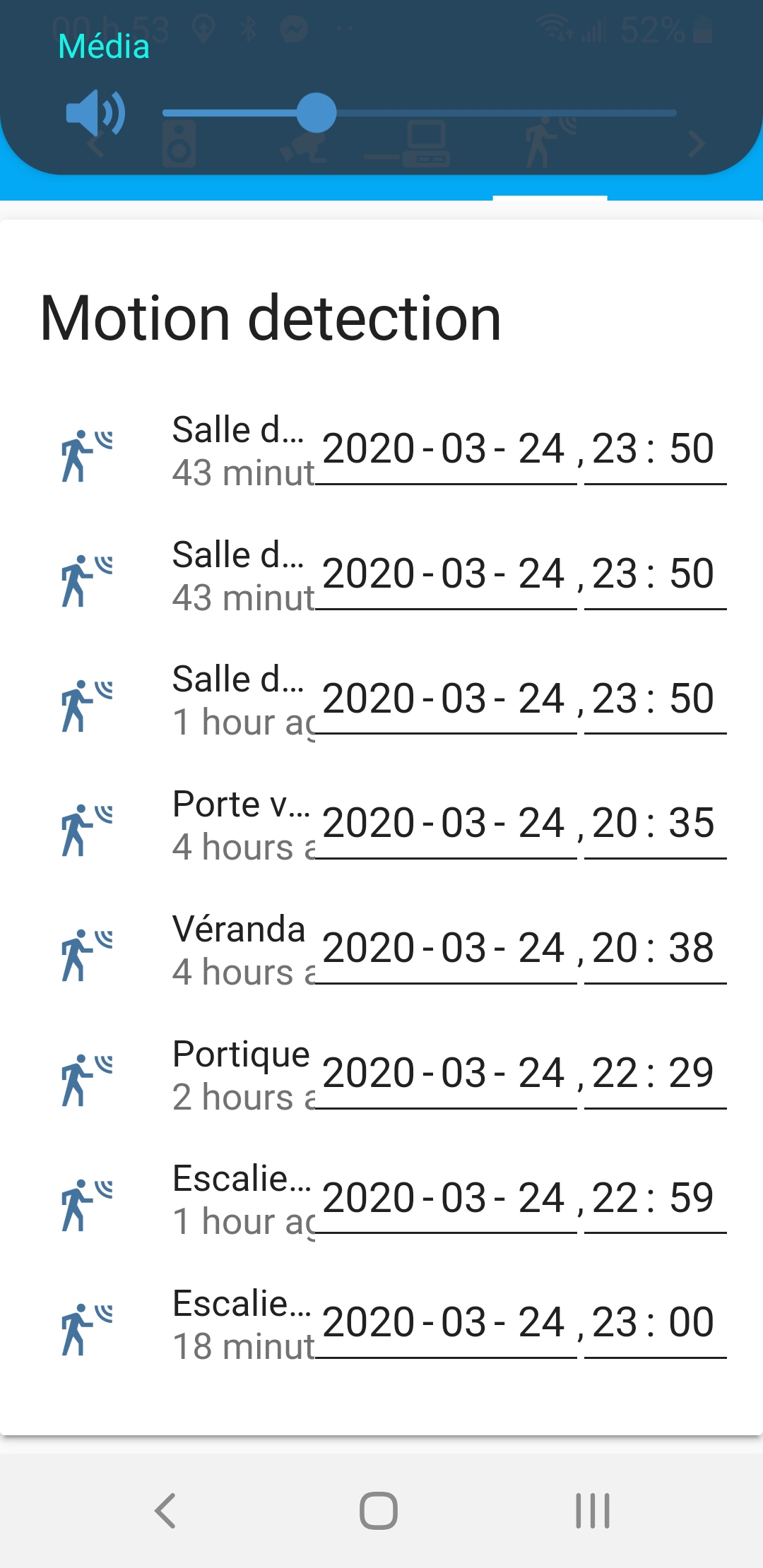Change the 20:38 time for Véranda

coord(654,949)
